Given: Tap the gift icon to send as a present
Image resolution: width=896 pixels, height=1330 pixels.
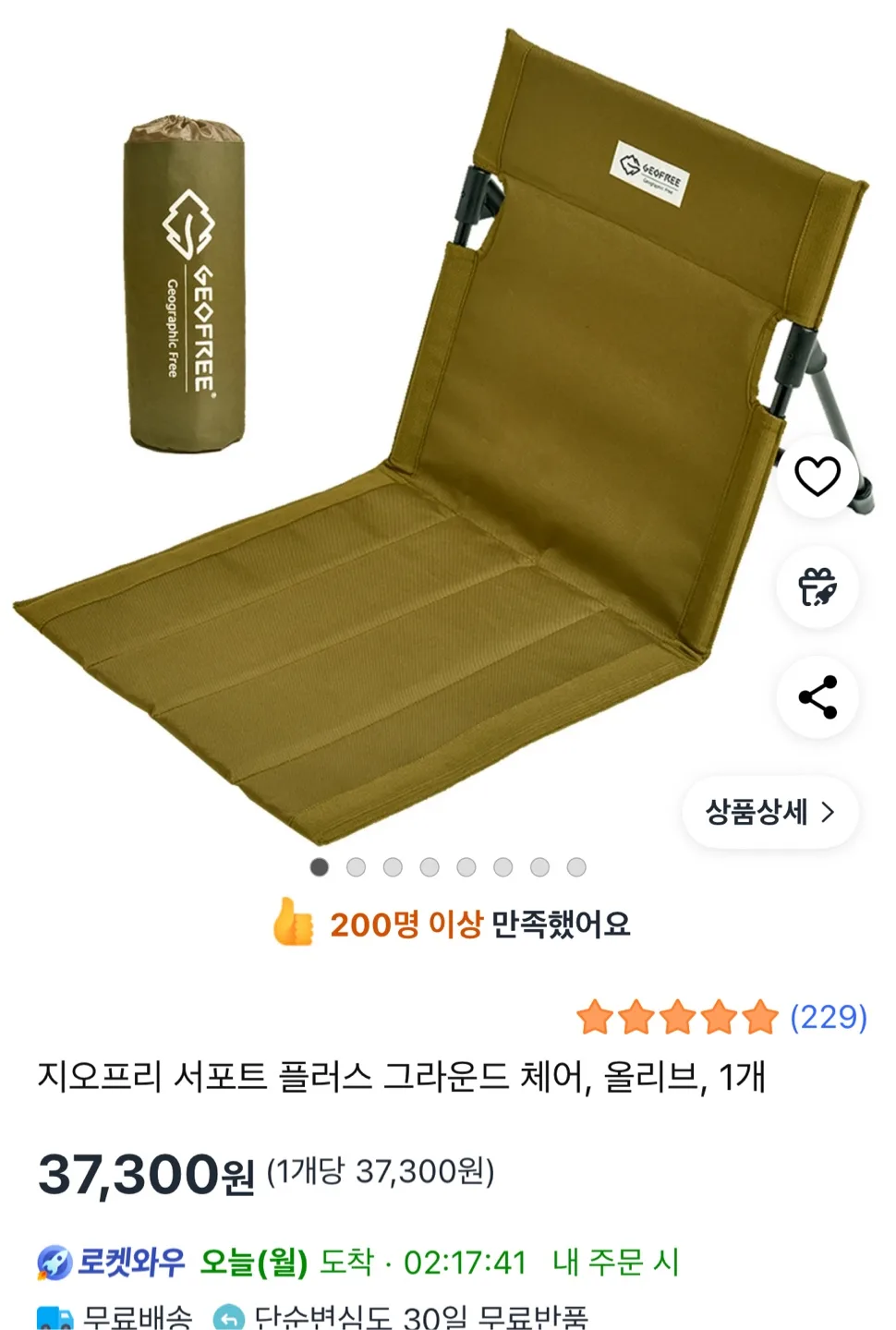Looking at the screenshot, I should (817, 586).
